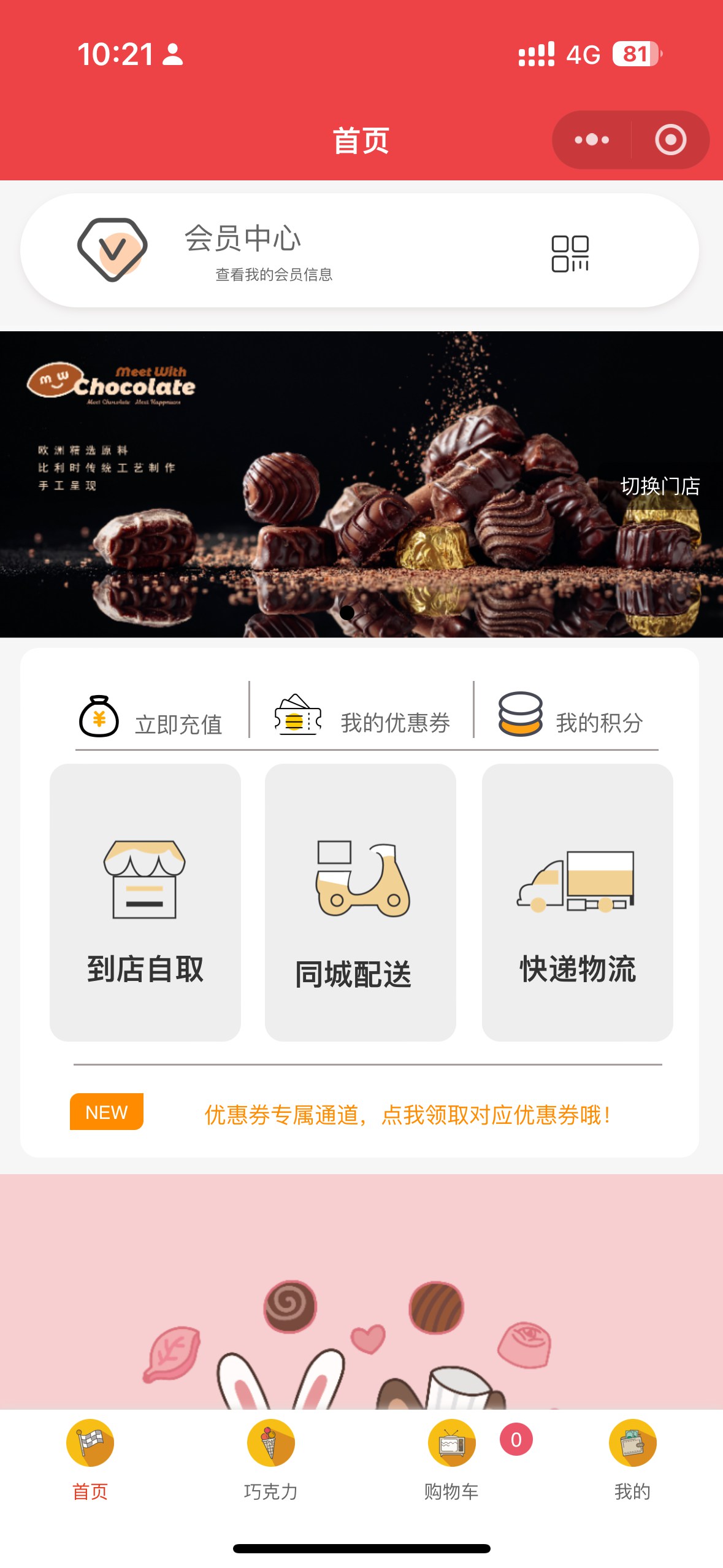723x1568 pixels.
Task: Go to the 购物车 cart tab
Action: pos(451,1459)
